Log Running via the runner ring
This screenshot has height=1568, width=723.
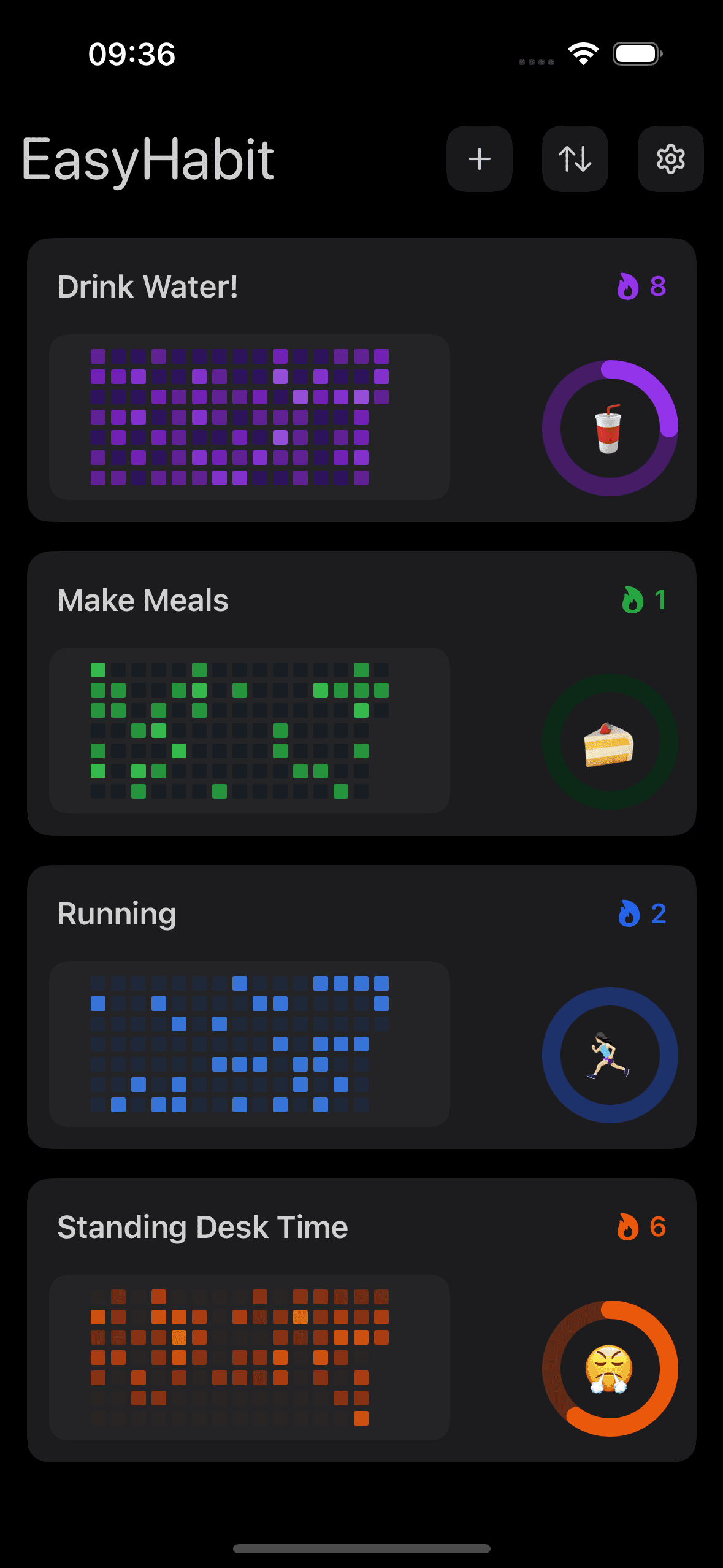pyautogui.click(x=610, y=1055)
